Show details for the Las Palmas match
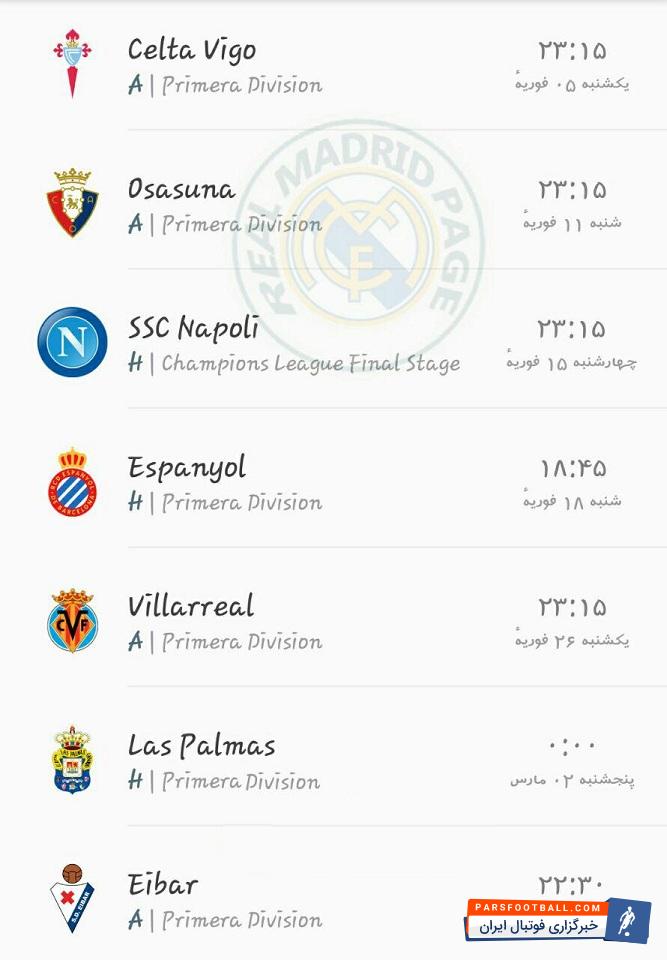 point(333,760)
